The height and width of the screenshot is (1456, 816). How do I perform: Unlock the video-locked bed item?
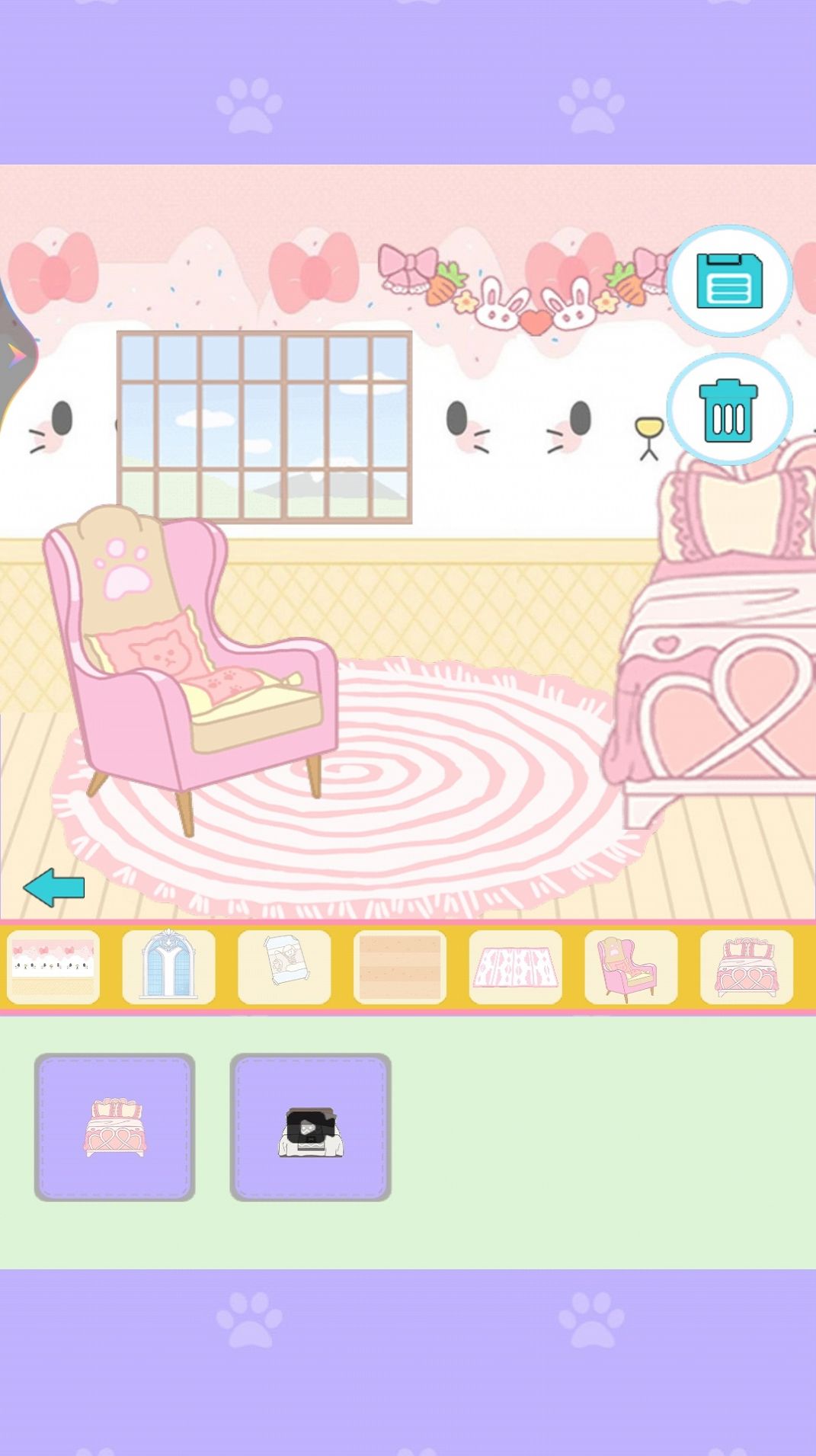[311, 1127]
